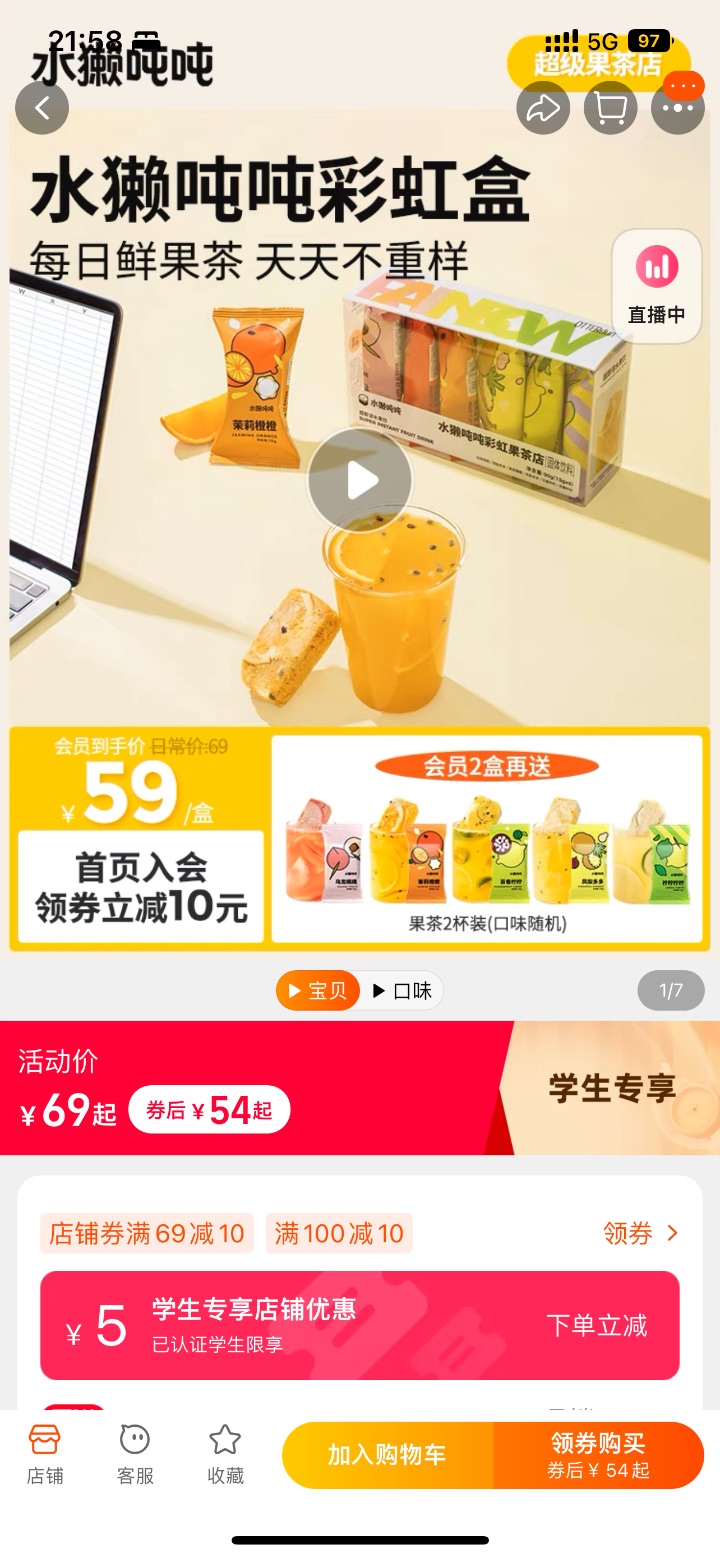Visit the 店铺 store page

click(x=45, y=1455)
